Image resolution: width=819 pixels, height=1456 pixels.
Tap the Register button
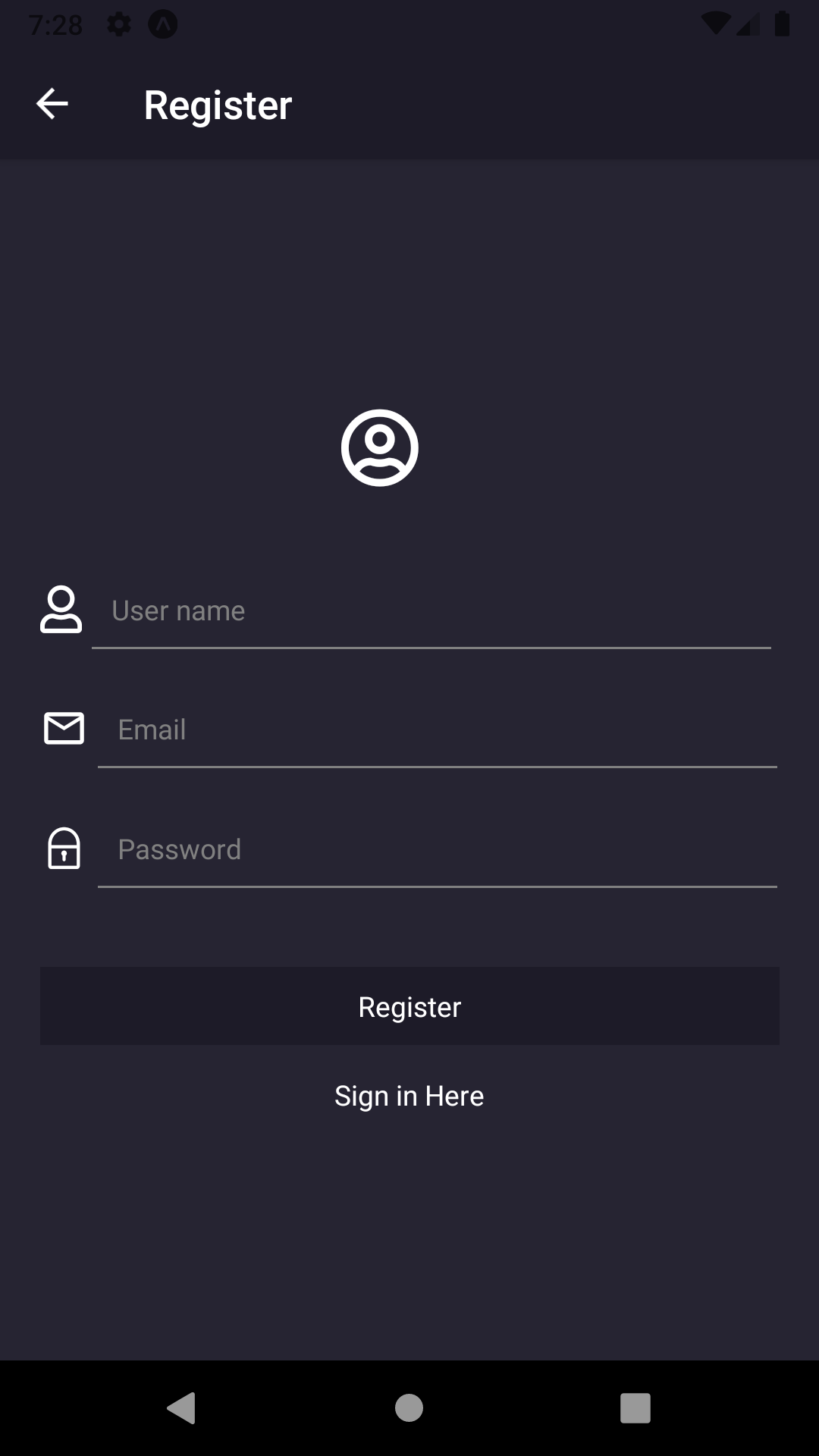click(x=409, y=1006)
